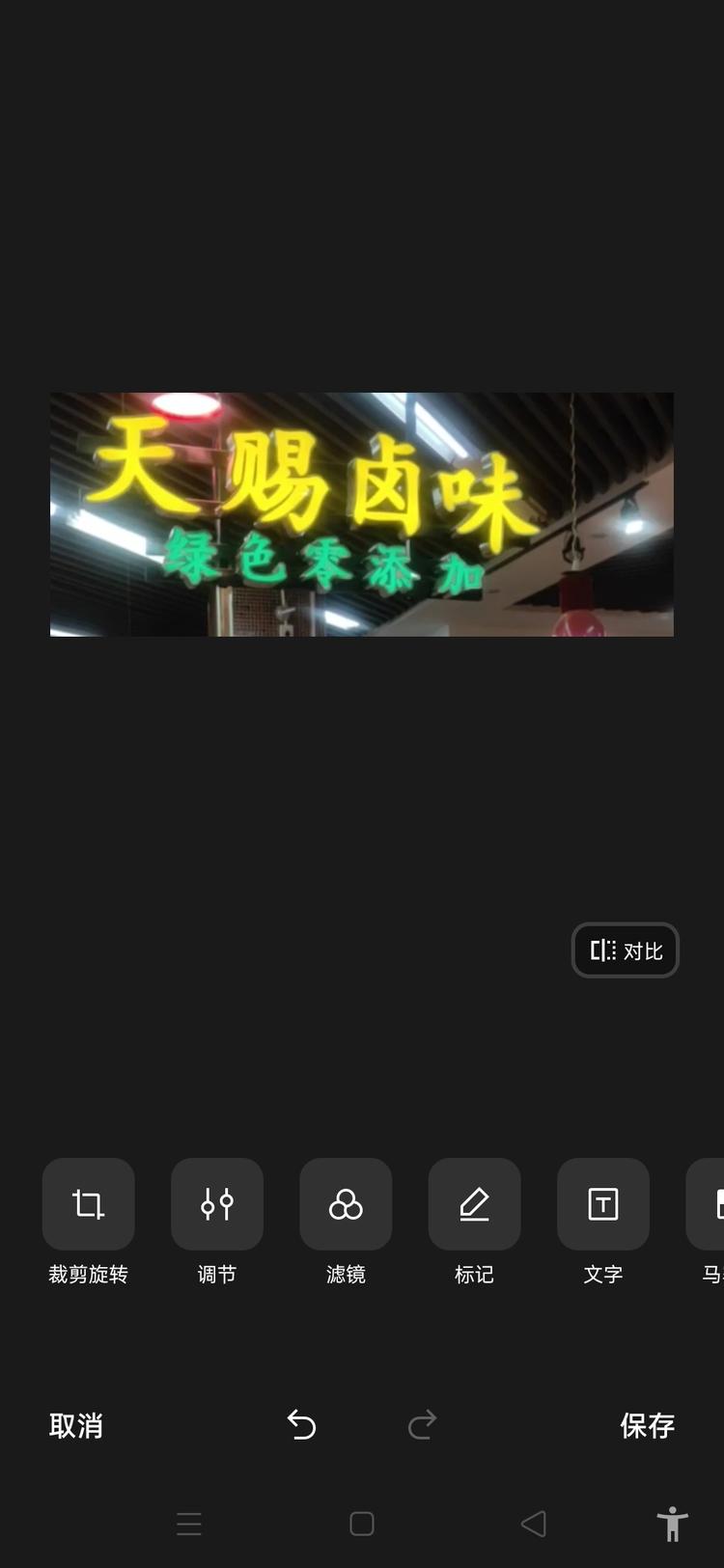Select the 调节 adjust tool

[x=217, y=1204]
